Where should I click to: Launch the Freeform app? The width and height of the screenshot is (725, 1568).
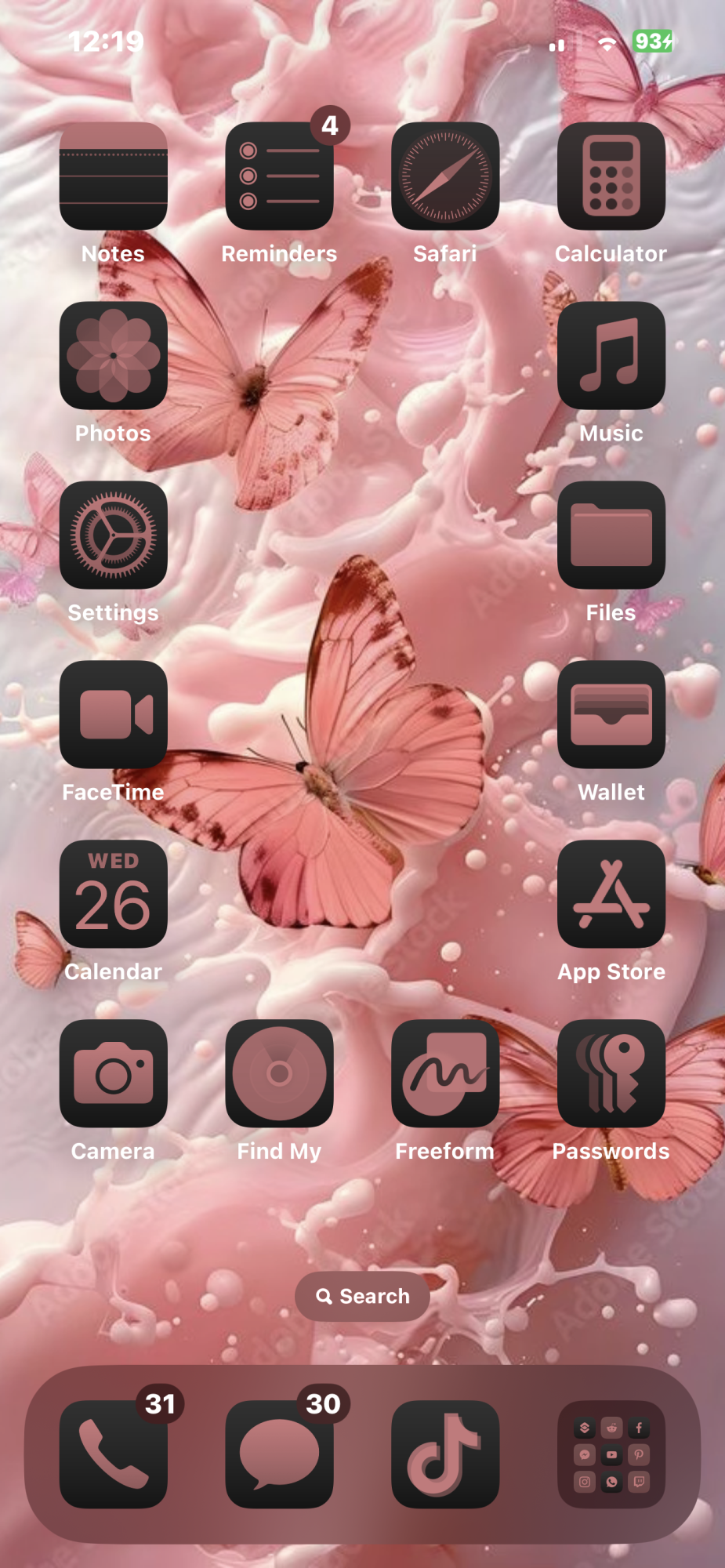(x=445, y=1073)
